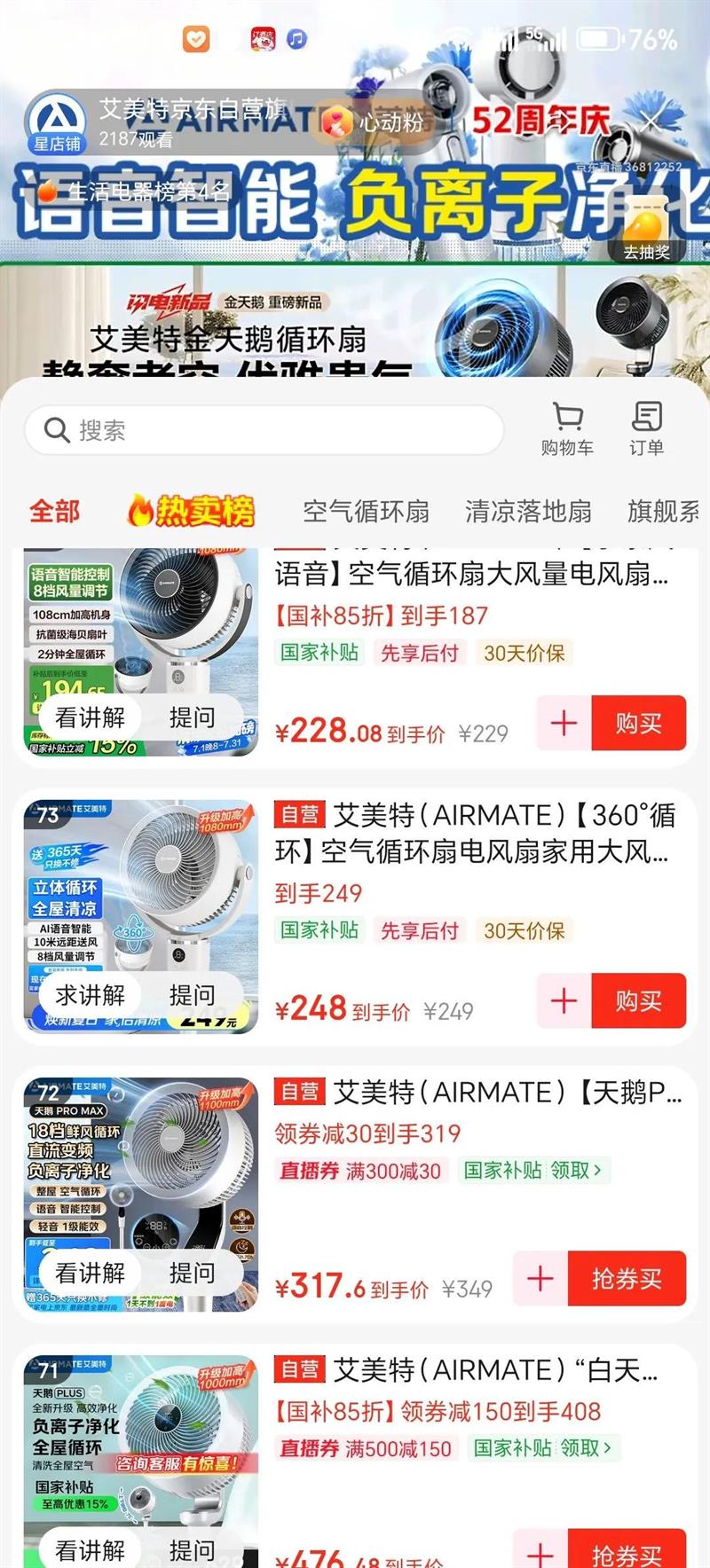Screen dimensions: 710x1568
Task: Select the 清凉落地扇 category tab
Action: click(x=528, y=512)
